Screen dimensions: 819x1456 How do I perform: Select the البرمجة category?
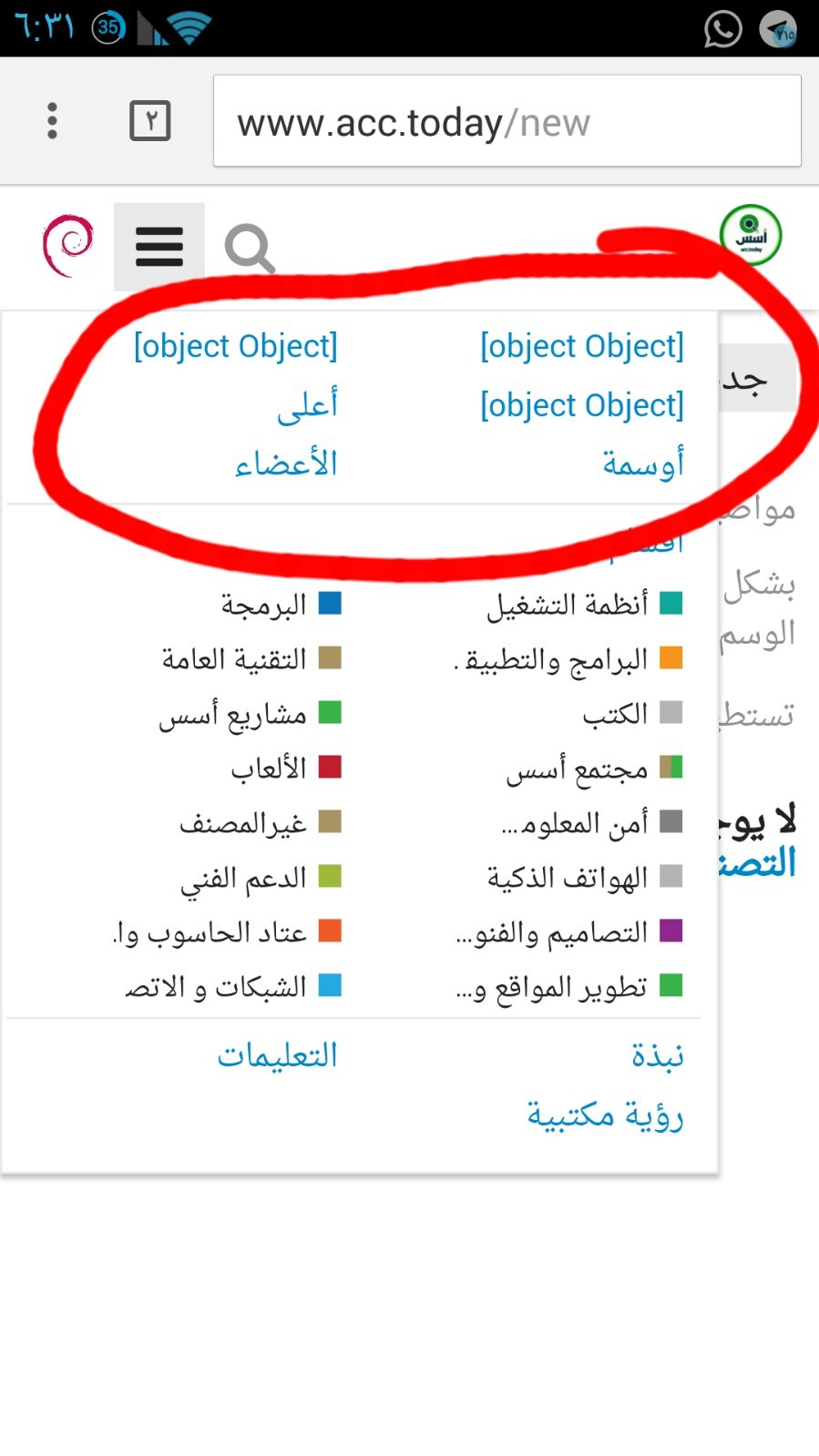[x=264, y=605]
